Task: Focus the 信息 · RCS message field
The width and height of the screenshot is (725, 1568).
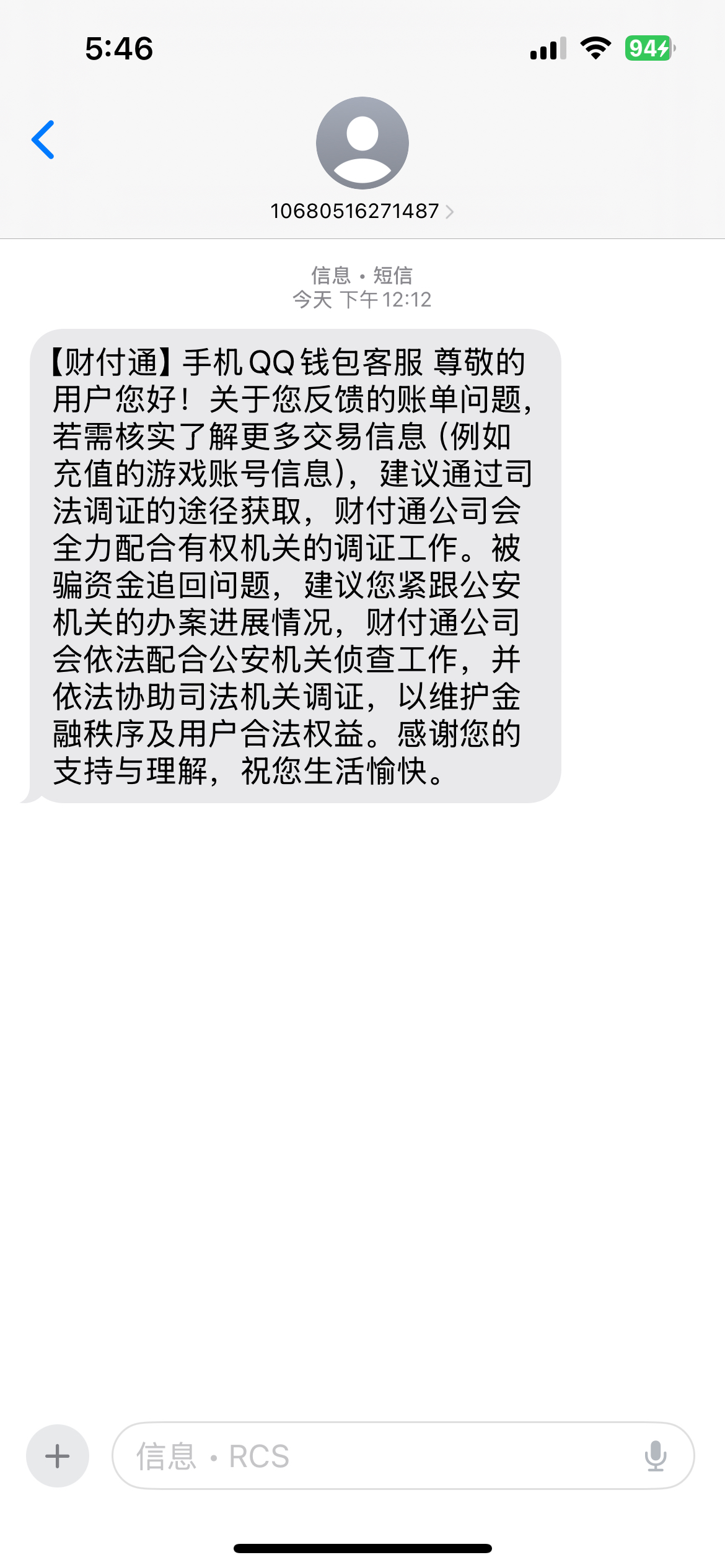Action: pos(372,1456)
